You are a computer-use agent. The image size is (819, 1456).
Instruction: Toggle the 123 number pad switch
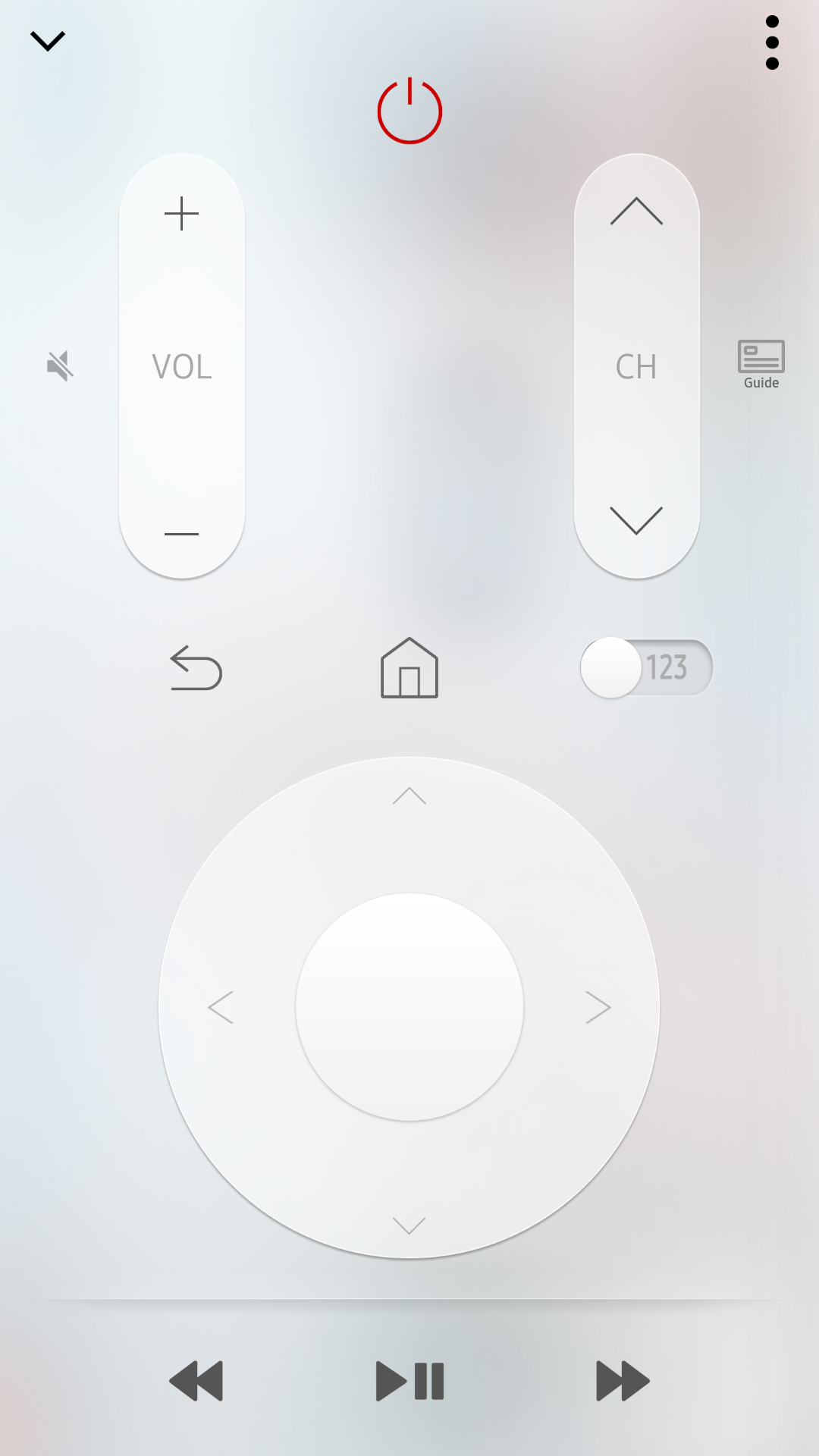click(646, 668)
